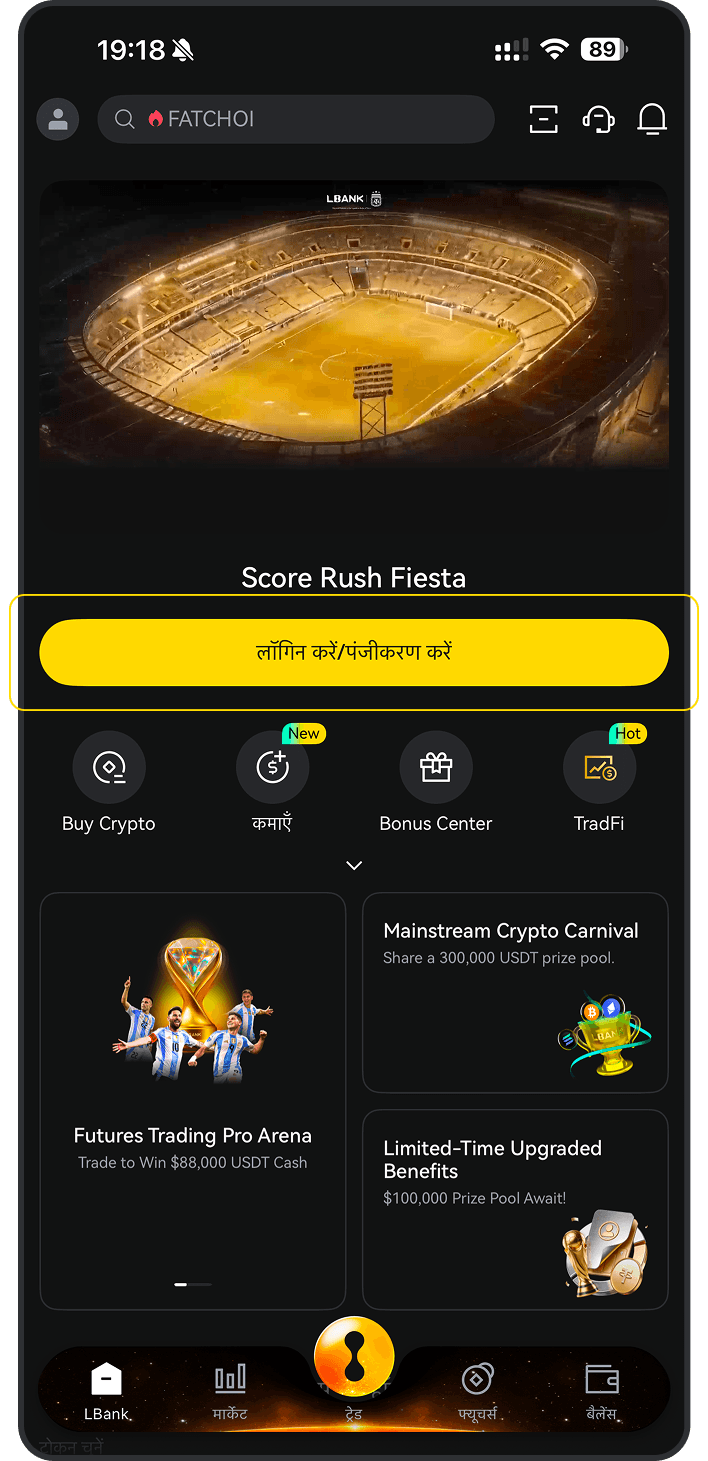Expand more shortcuts with the down chevron
Image resolution: width=708 pixels, height=1461 pixels.
click(x=354, y=865)
